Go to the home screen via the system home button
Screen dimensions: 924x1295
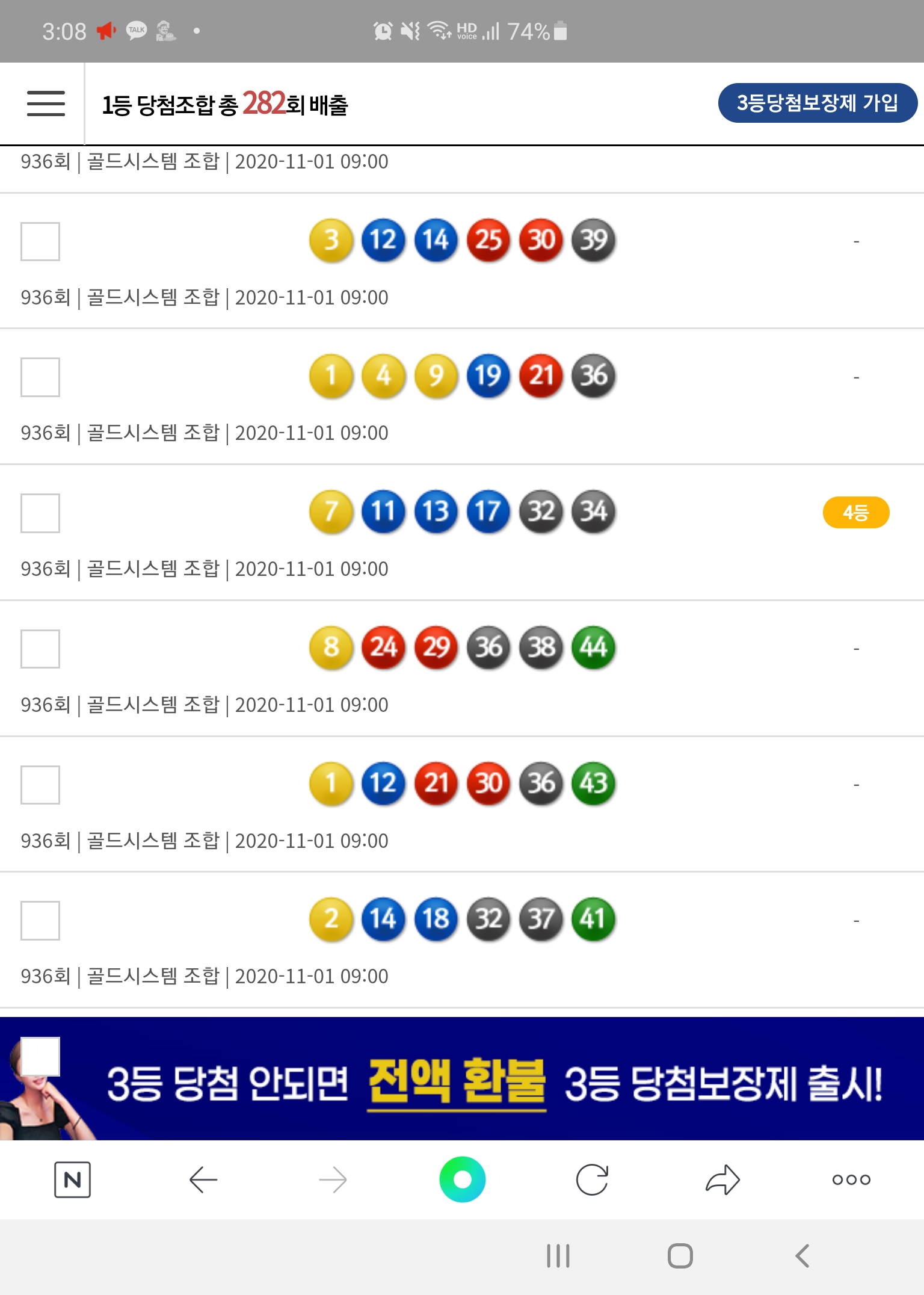pyautogui.click(x=680, y=1256)
